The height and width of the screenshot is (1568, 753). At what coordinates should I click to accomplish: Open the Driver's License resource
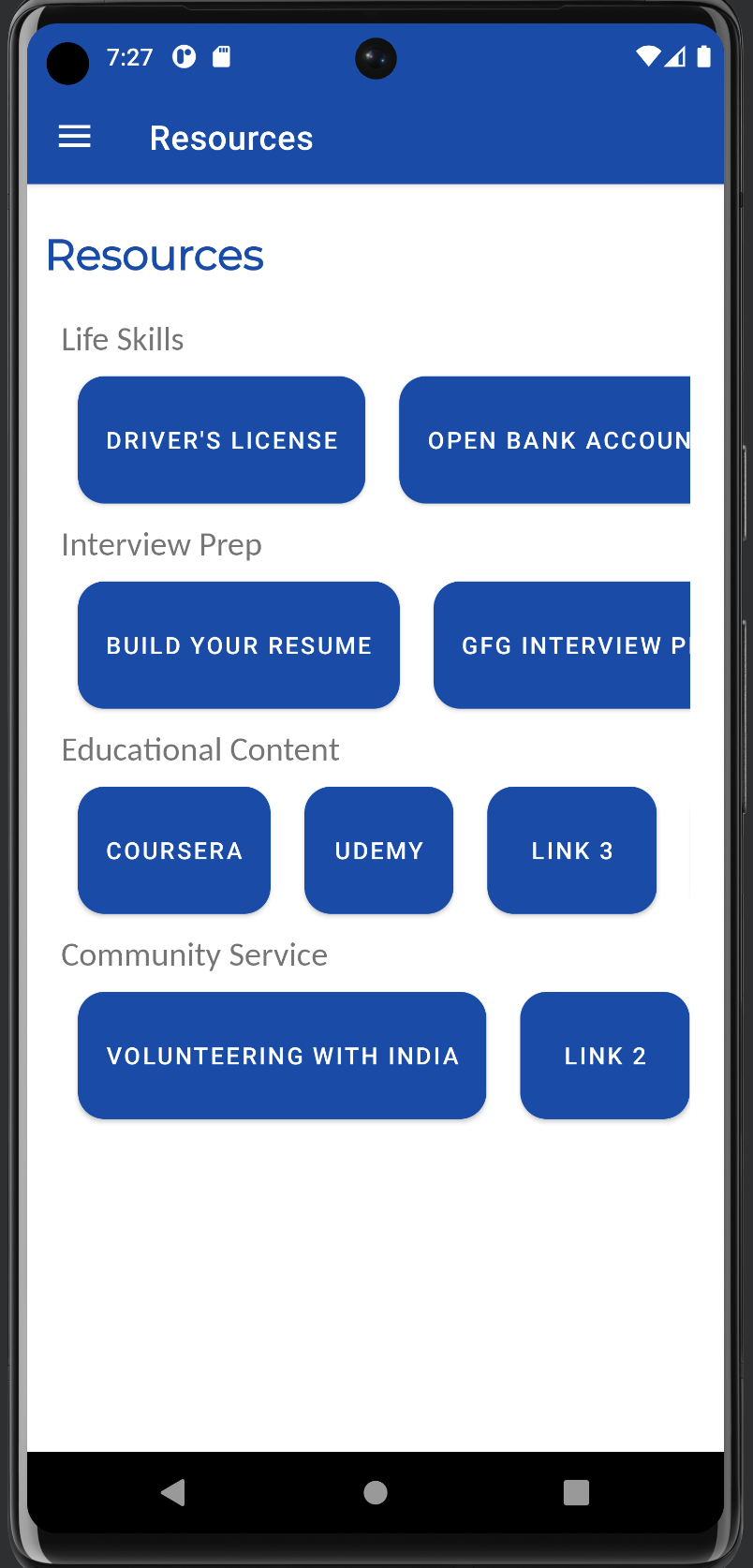(221, 439)
